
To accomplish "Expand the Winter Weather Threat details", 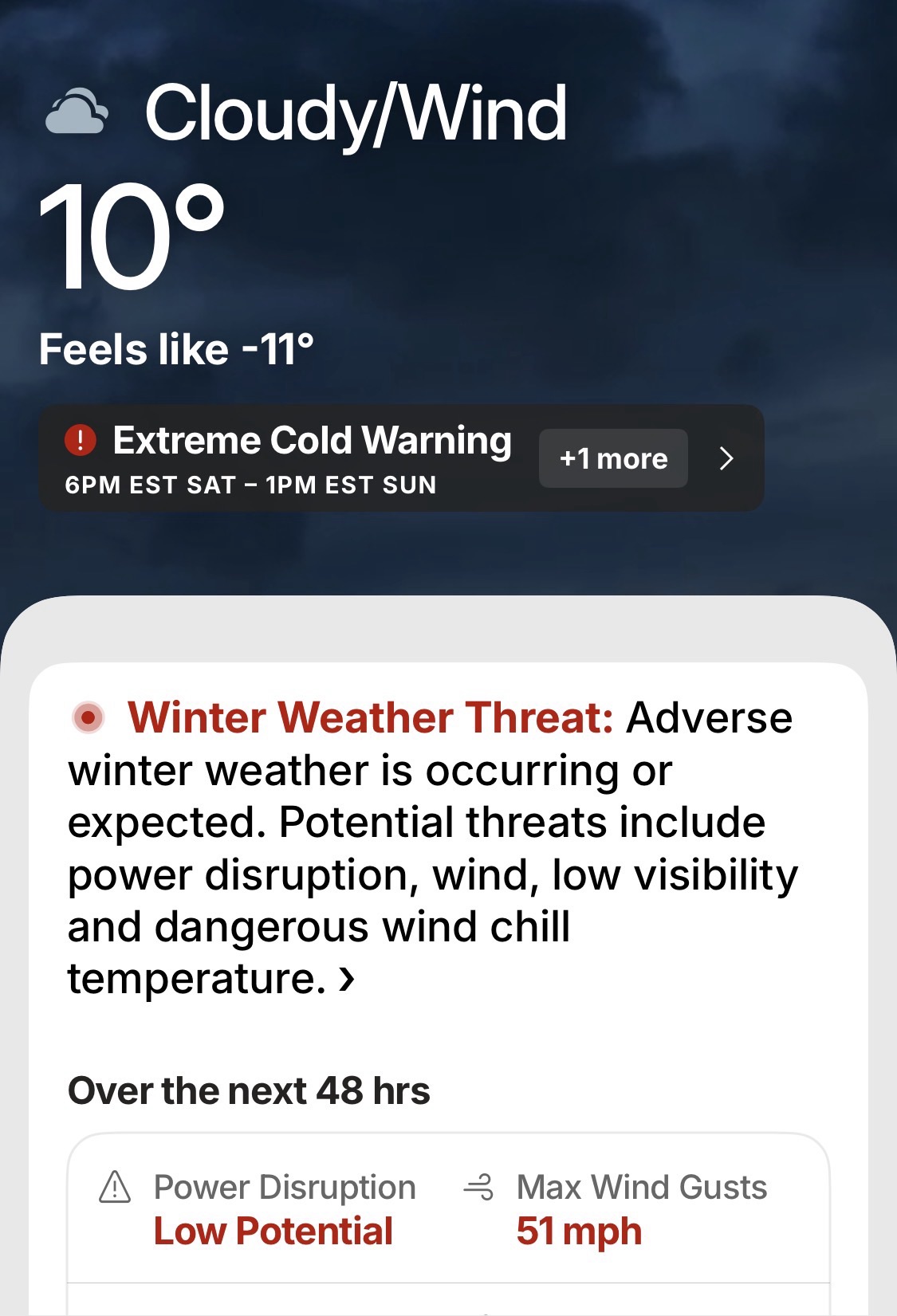I will point(346,978).
